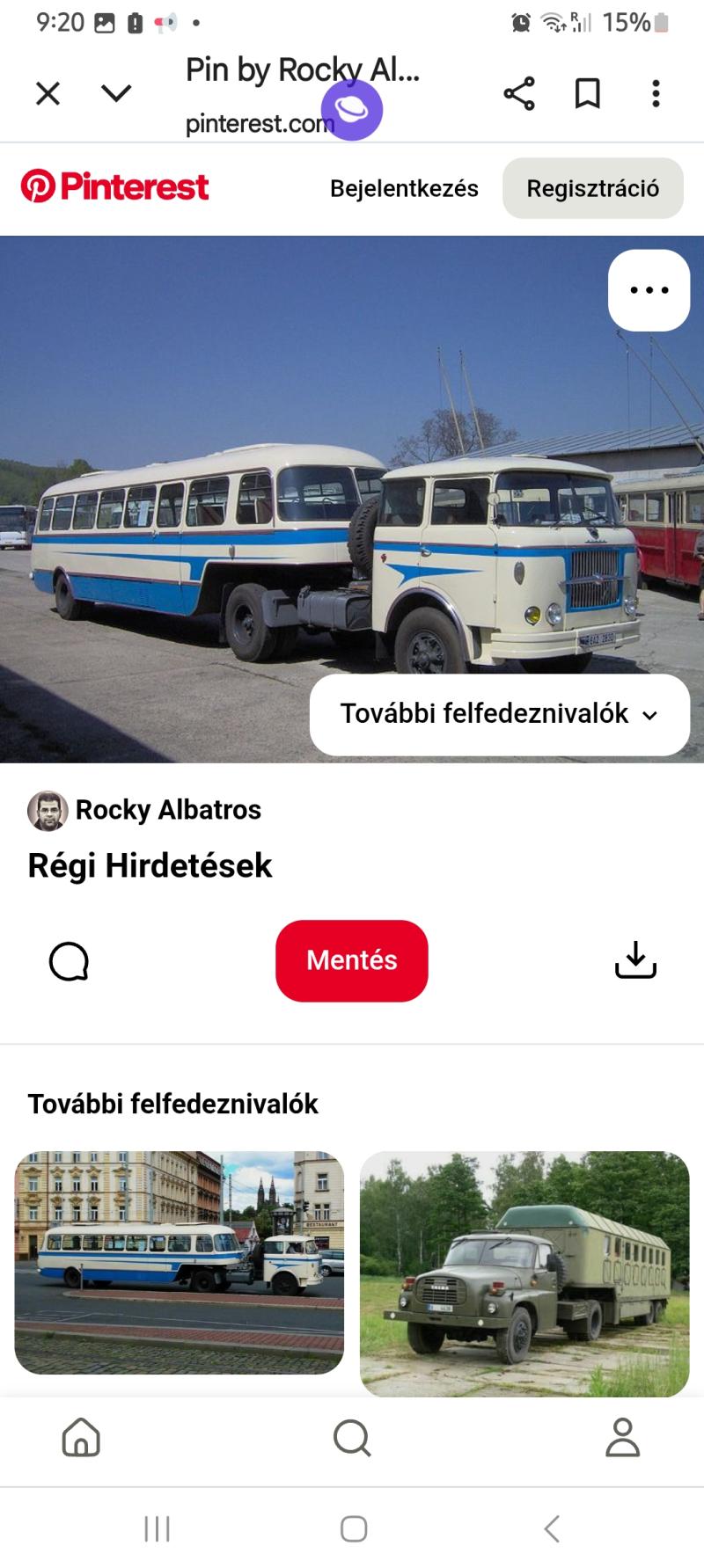This screenshot has height=1568, width=704.
Task: Go to the Pinterest home tab
Action: pyautogui.click(x=81, y=1438)
